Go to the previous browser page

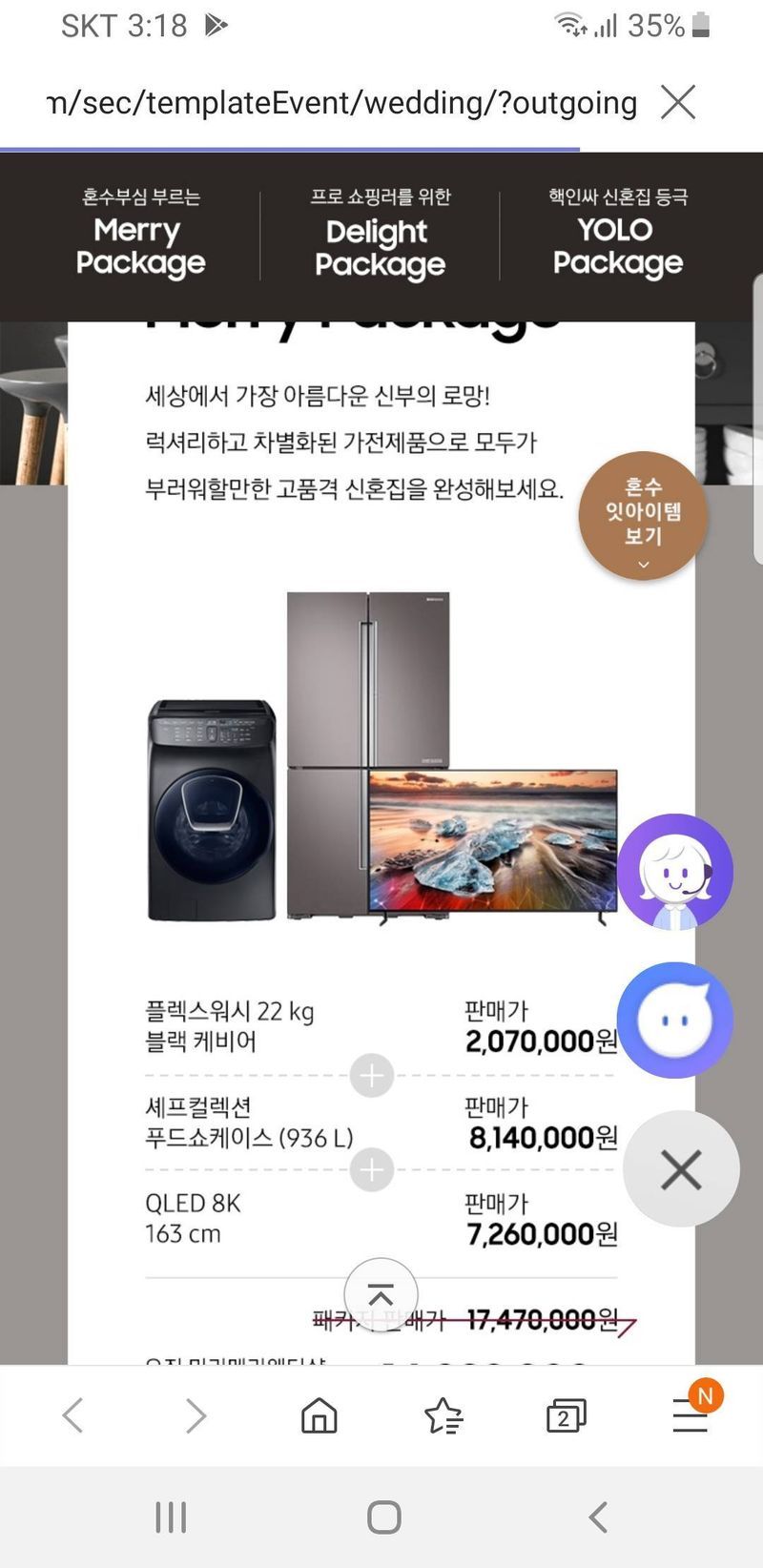click(73, 1415)
